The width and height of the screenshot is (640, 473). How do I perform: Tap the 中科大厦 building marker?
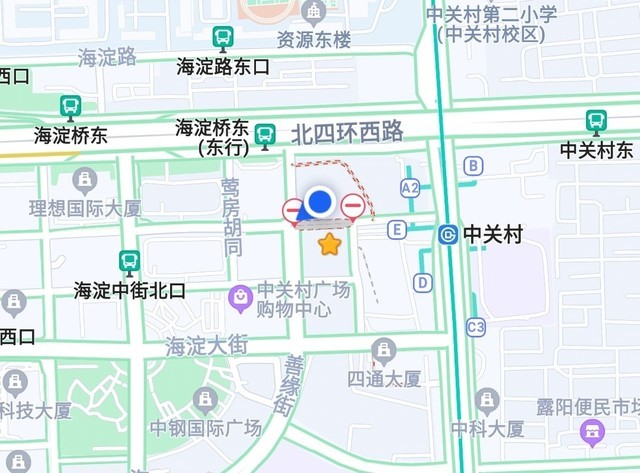point(487,400)
